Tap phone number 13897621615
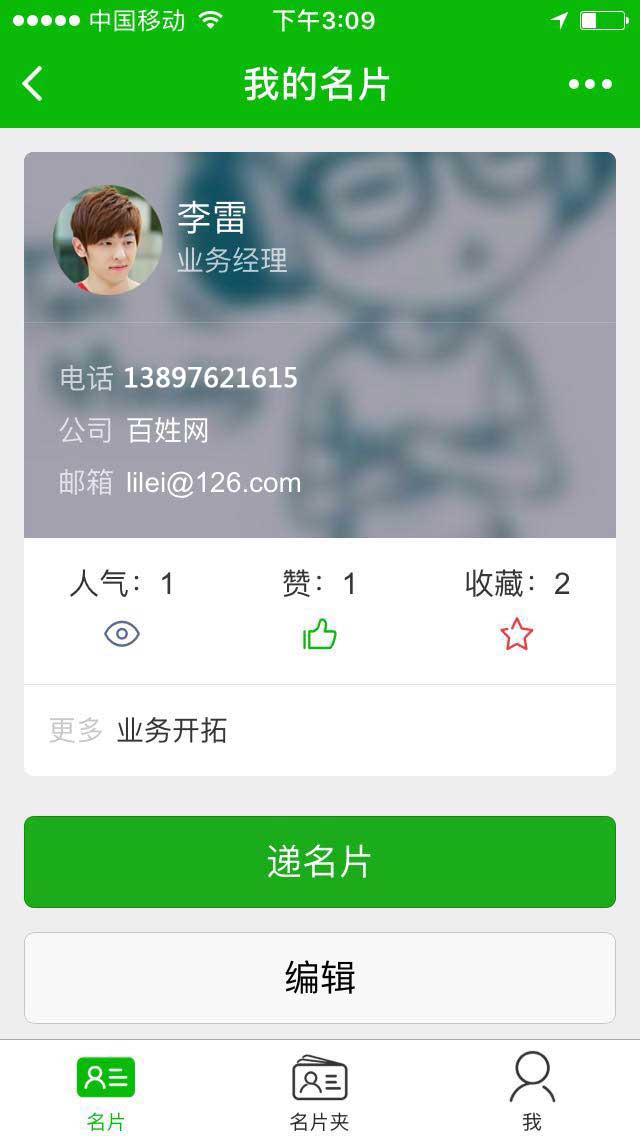This screenshot has width=640, height=1136. [x=210, y=378]
